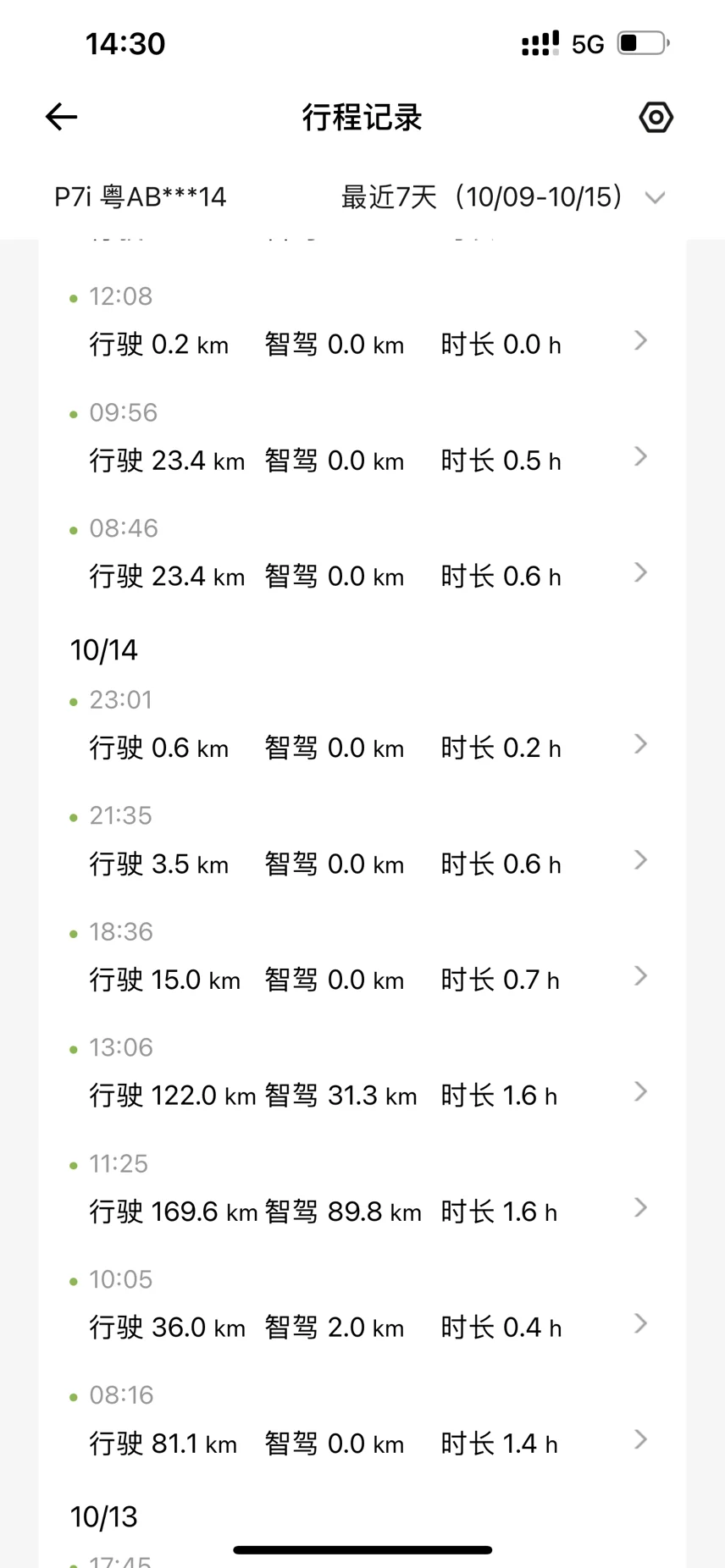725x1568 pixels.
Task: View the 08:46 trip of 23.4 km
Action: (x=362, y=556)
